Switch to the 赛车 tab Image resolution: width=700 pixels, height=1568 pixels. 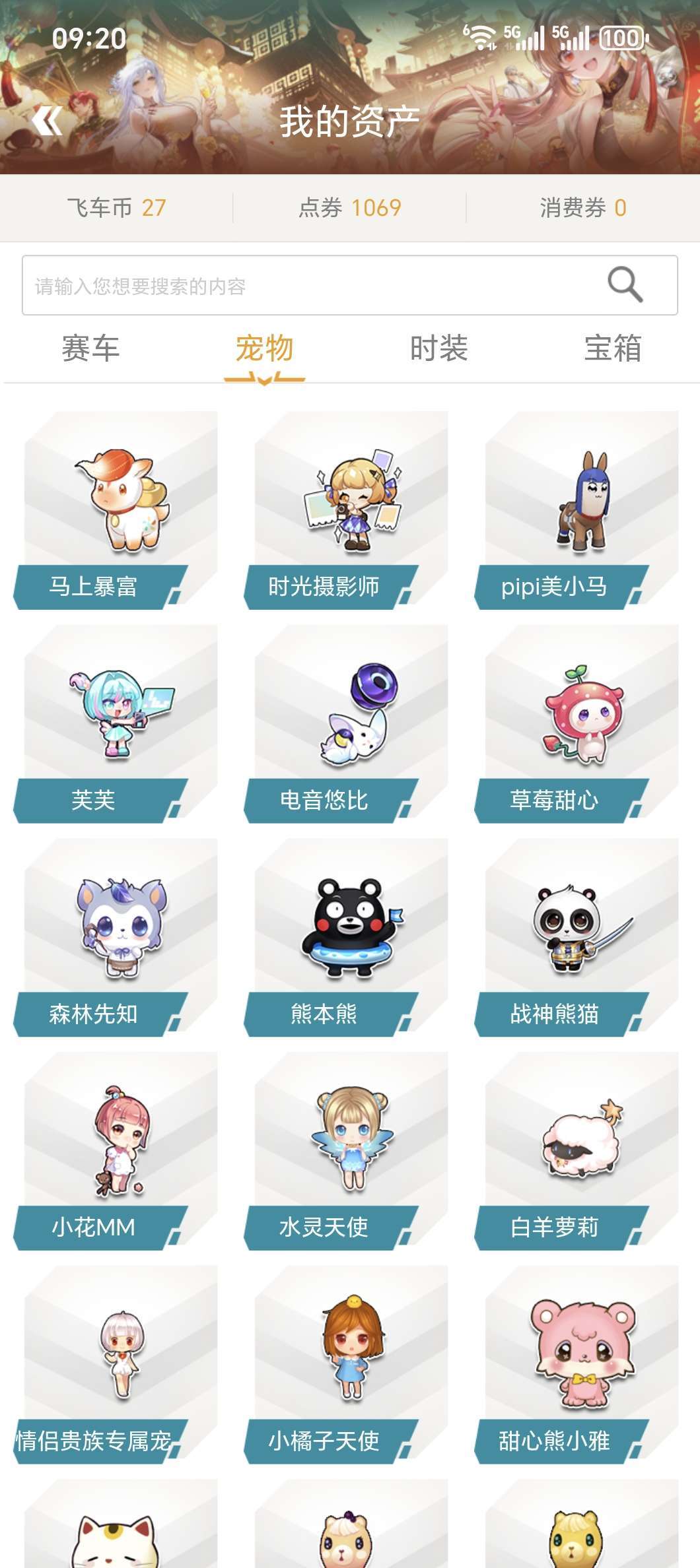pos(90,348)
